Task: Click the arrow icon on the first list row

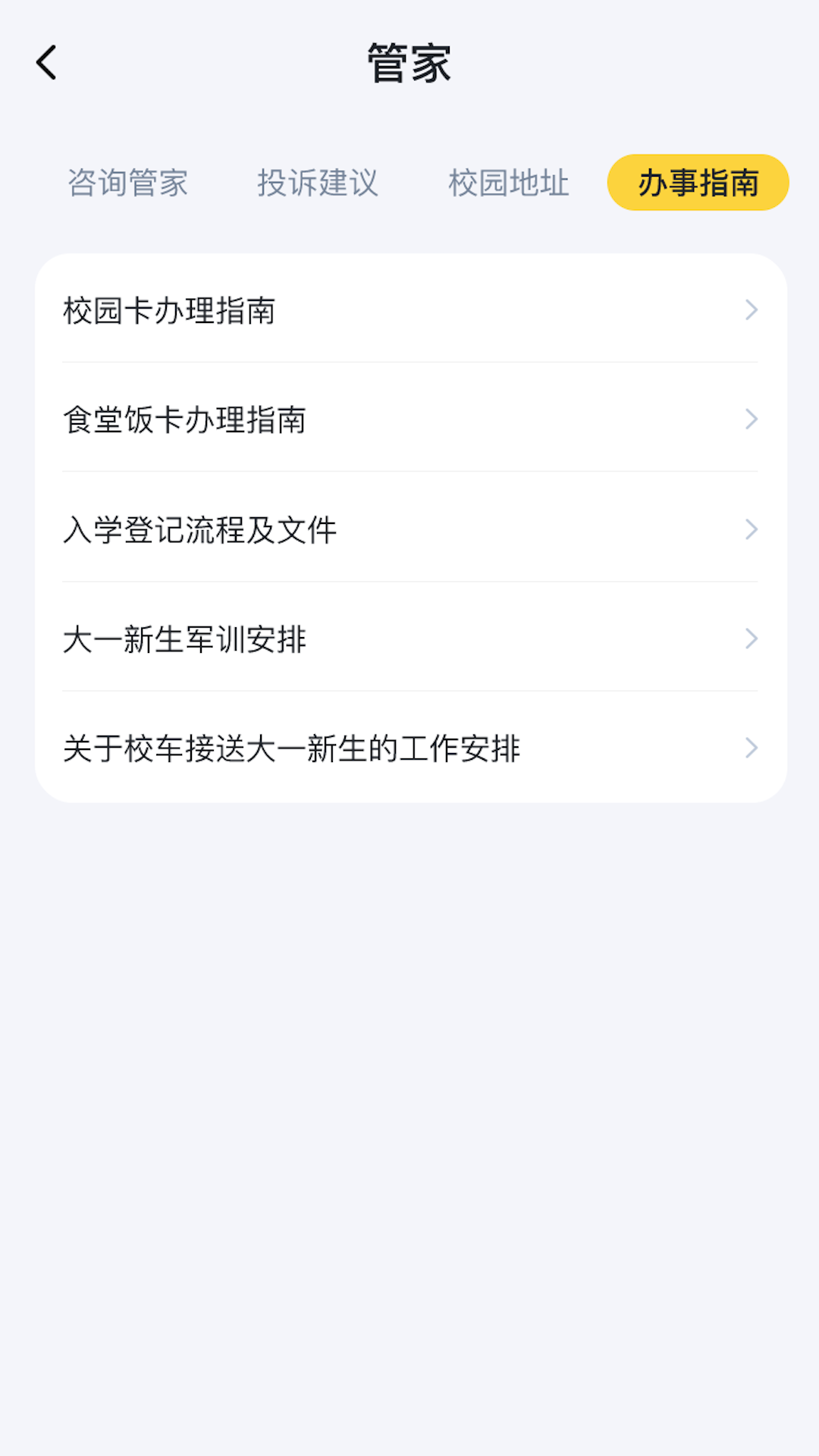Action: [x=751, y=309]
